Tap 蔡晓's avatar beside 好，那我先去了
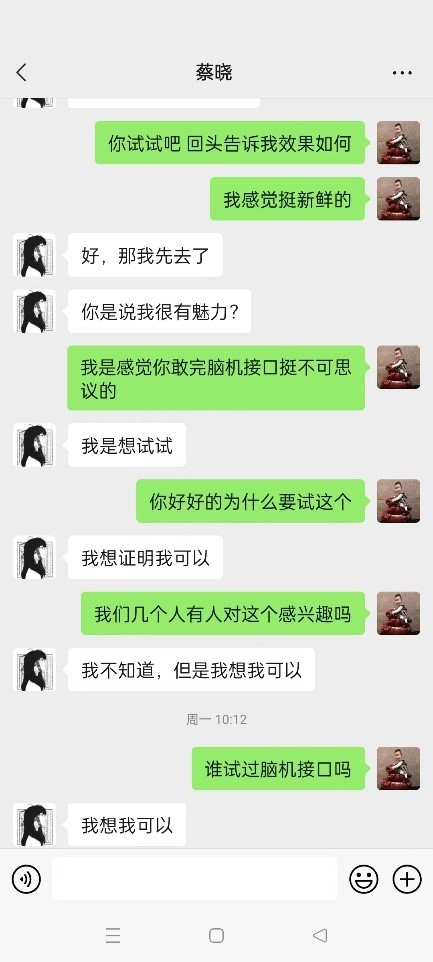Screen dimensions: 433x962 coord(34,255)
